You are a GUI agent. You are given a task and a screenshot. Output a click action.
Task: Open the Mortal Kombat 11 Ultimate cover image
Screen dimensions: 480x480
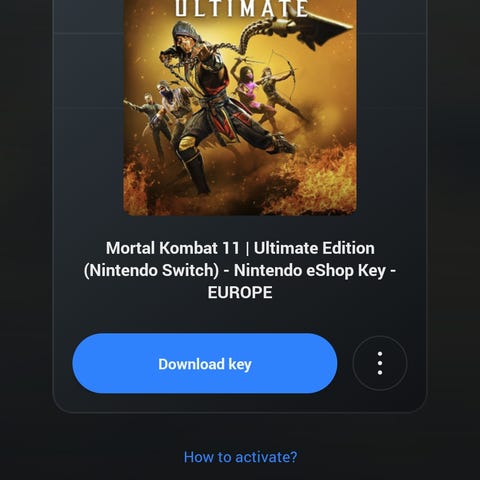point(240,107)
